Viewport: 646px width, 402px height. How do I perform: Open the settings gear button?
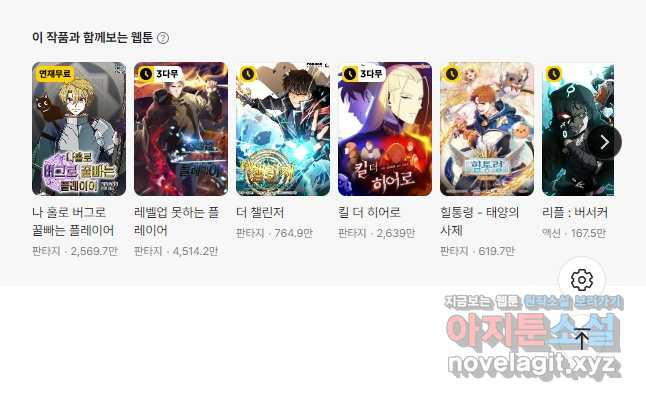tap(583, 280)
